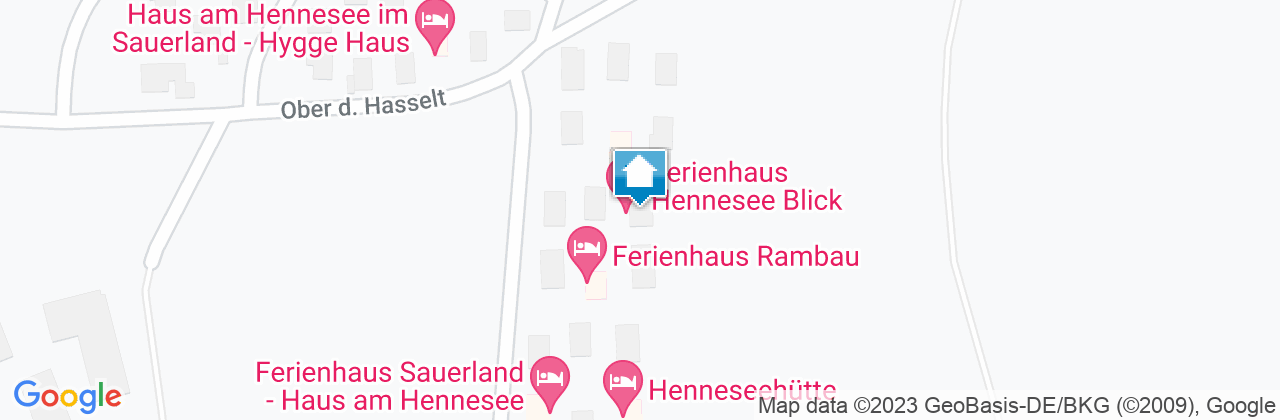Tap the blue house location marker
This screenshot has width=1280, height=420.
point(639,176)
